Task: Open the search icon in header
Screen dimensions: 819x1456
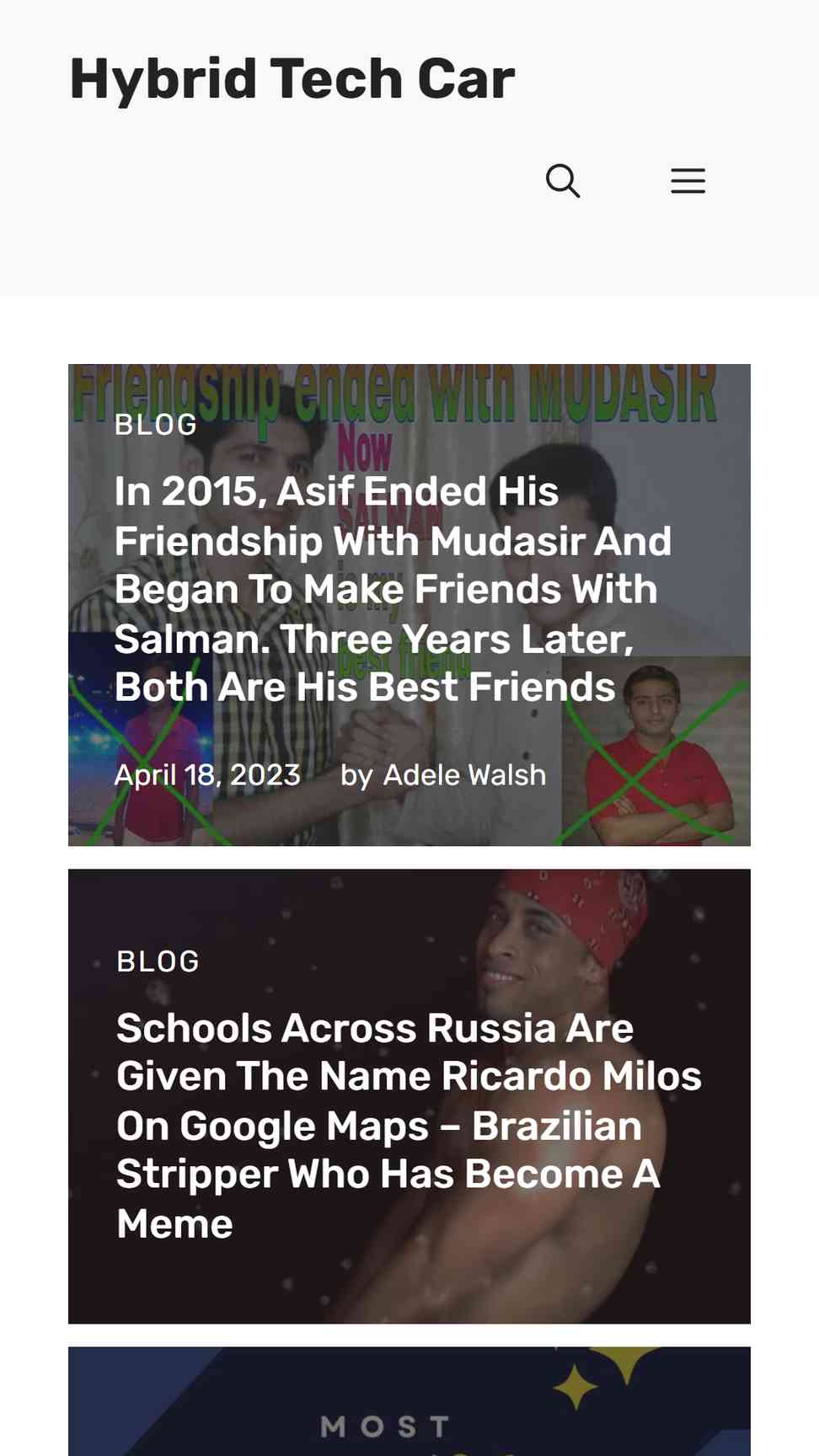Action: [x=563, y=181]
